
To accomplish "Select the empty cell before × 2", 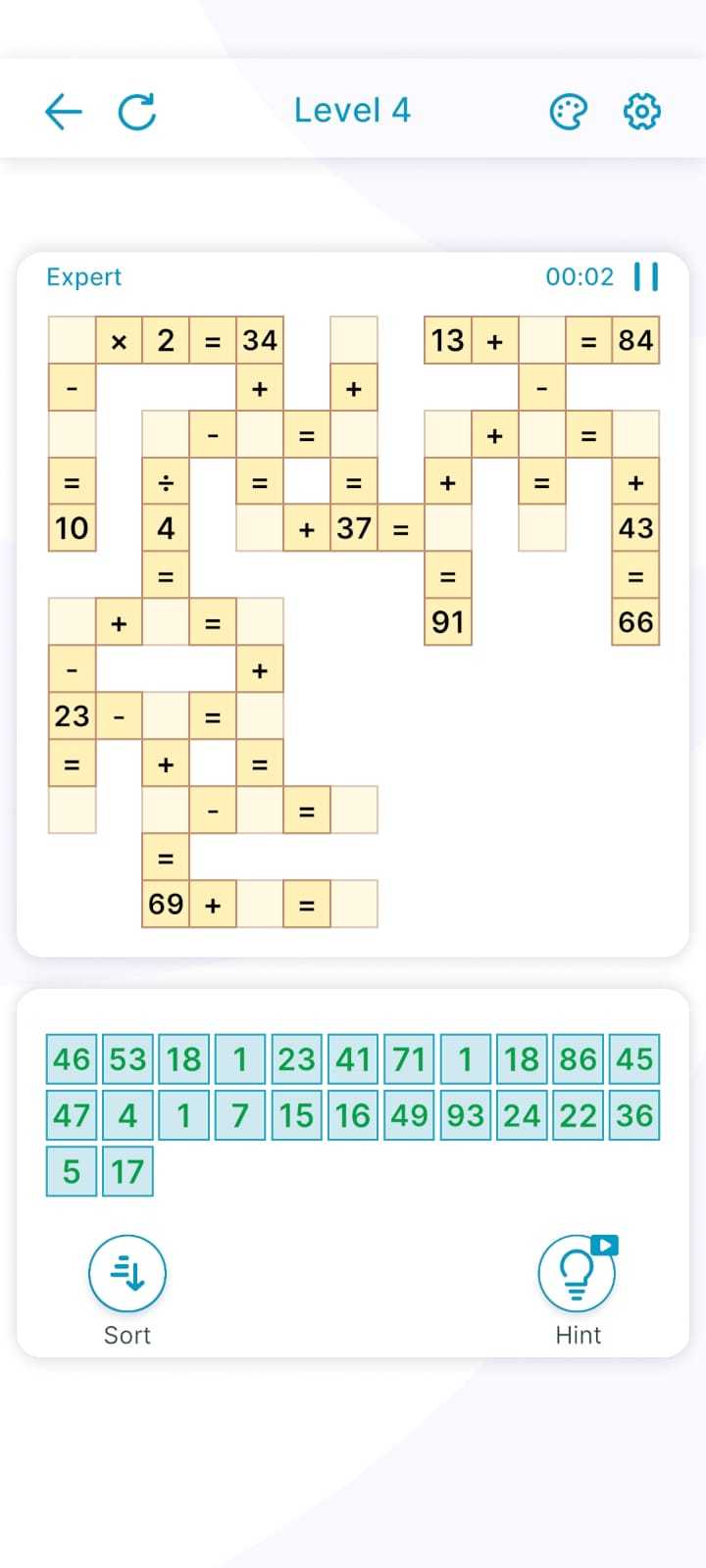I will 72,340.
